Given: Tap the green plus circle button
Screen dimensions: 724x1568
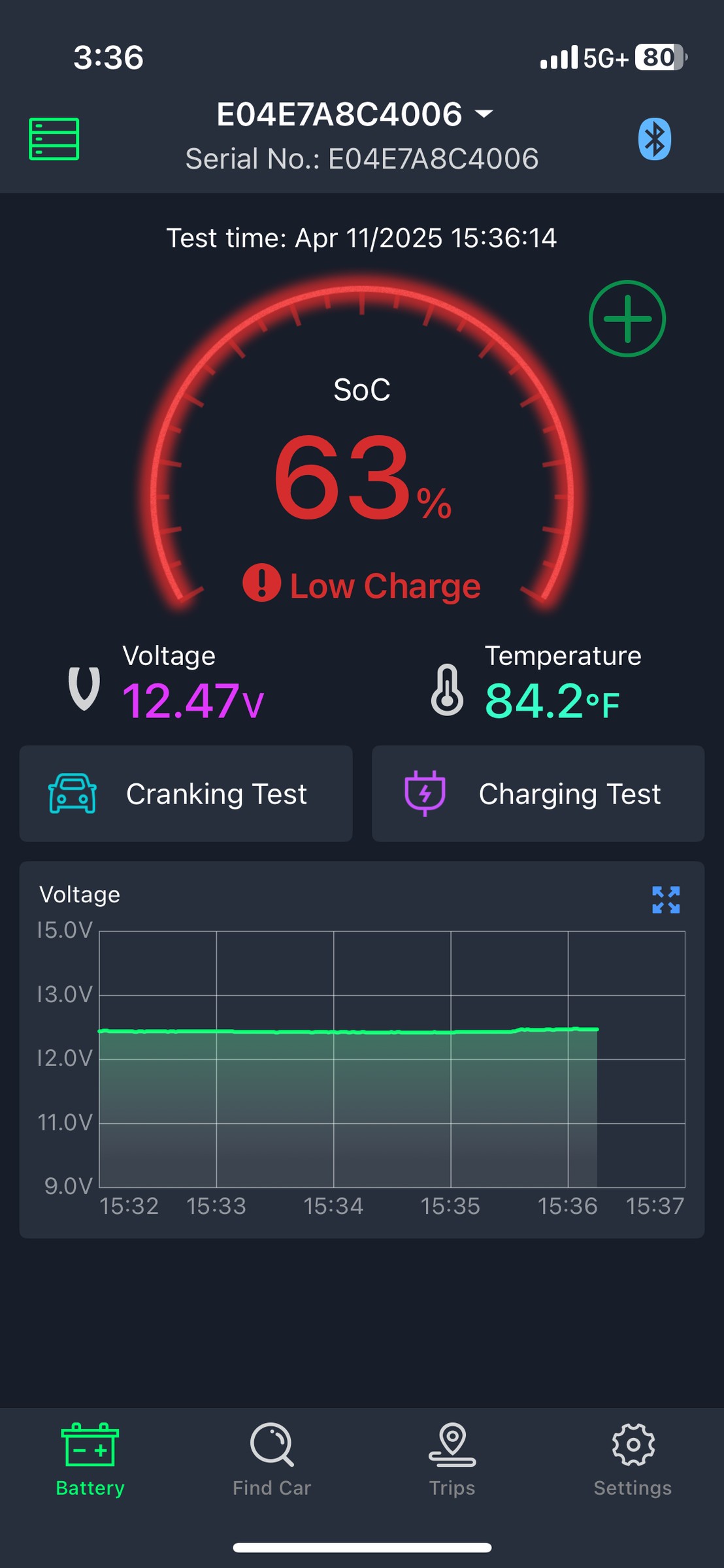Looking at the screenshot, I should [x=627, y=319].
